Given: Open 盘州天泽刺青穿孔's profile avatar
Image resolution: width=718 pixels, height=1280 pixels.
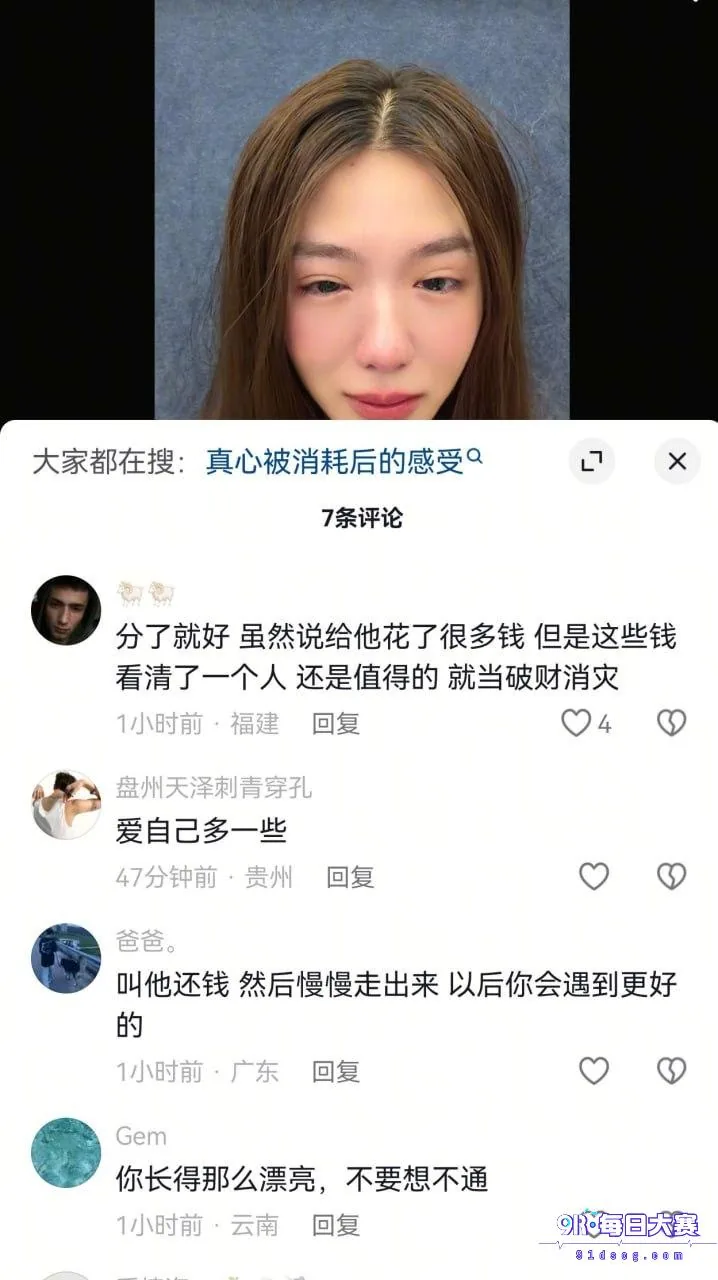Looking at the screenshot, I should [x=66, y=804].
